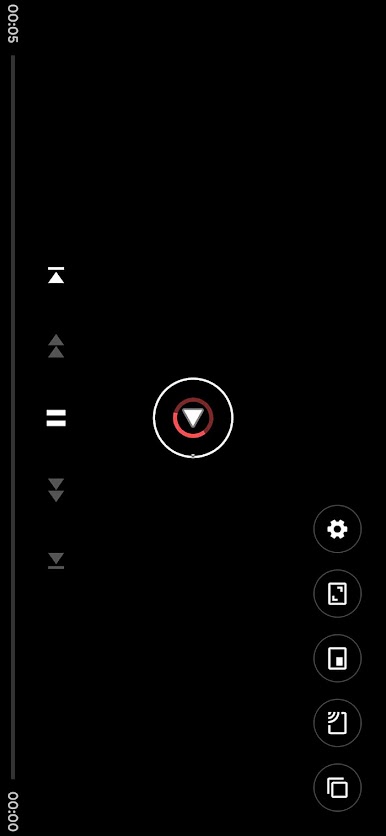The image size is (386, 836).
Task: Tap the fast-forward double-arrow button
Action: 56,346
